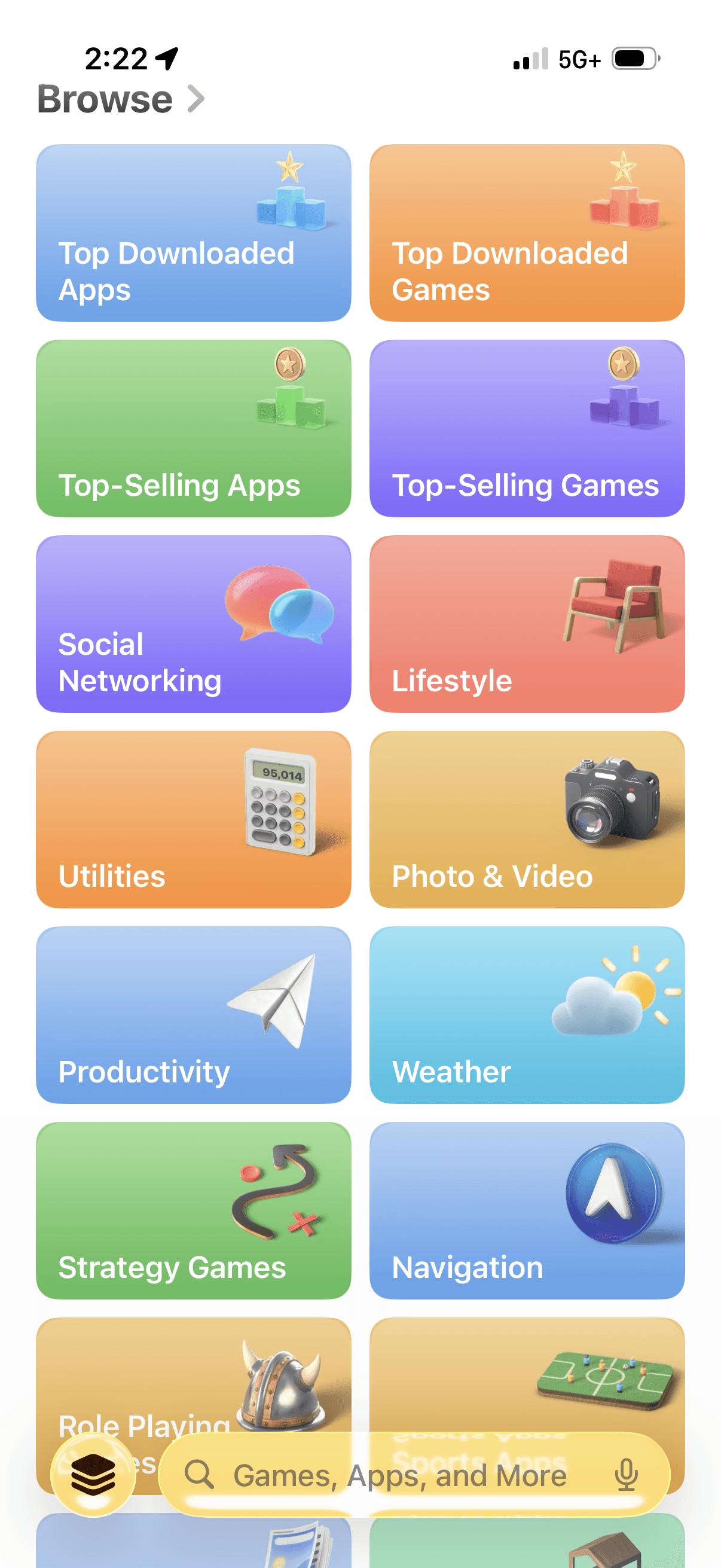Start voice search with the microphone
The height and width of the screenshot is (1568, 721).
tap(625, 1475)
